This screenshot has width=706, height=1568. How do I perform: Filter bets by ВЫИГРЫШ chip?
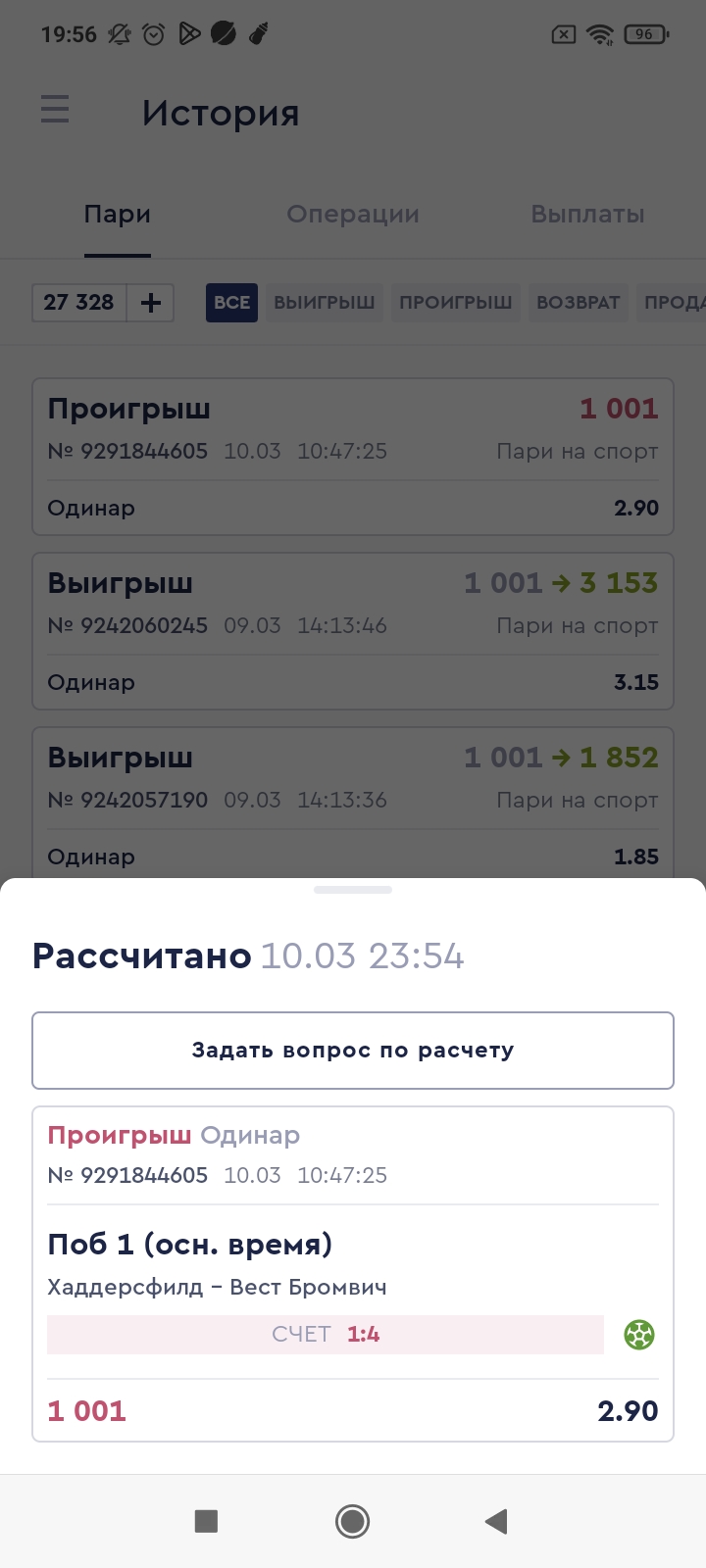pos(325,303)
